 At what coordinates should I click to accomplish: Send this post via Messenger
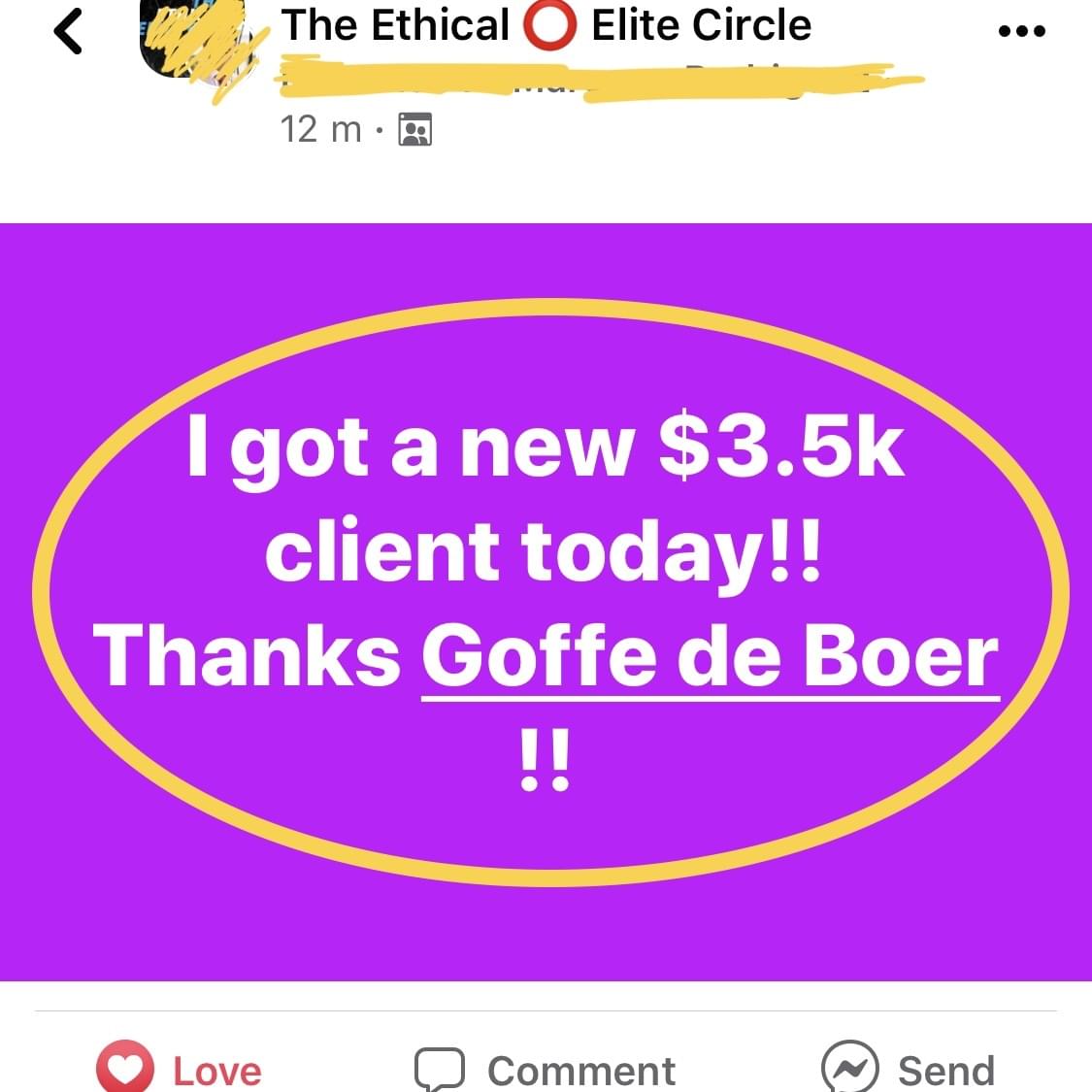click(909, 1069)
